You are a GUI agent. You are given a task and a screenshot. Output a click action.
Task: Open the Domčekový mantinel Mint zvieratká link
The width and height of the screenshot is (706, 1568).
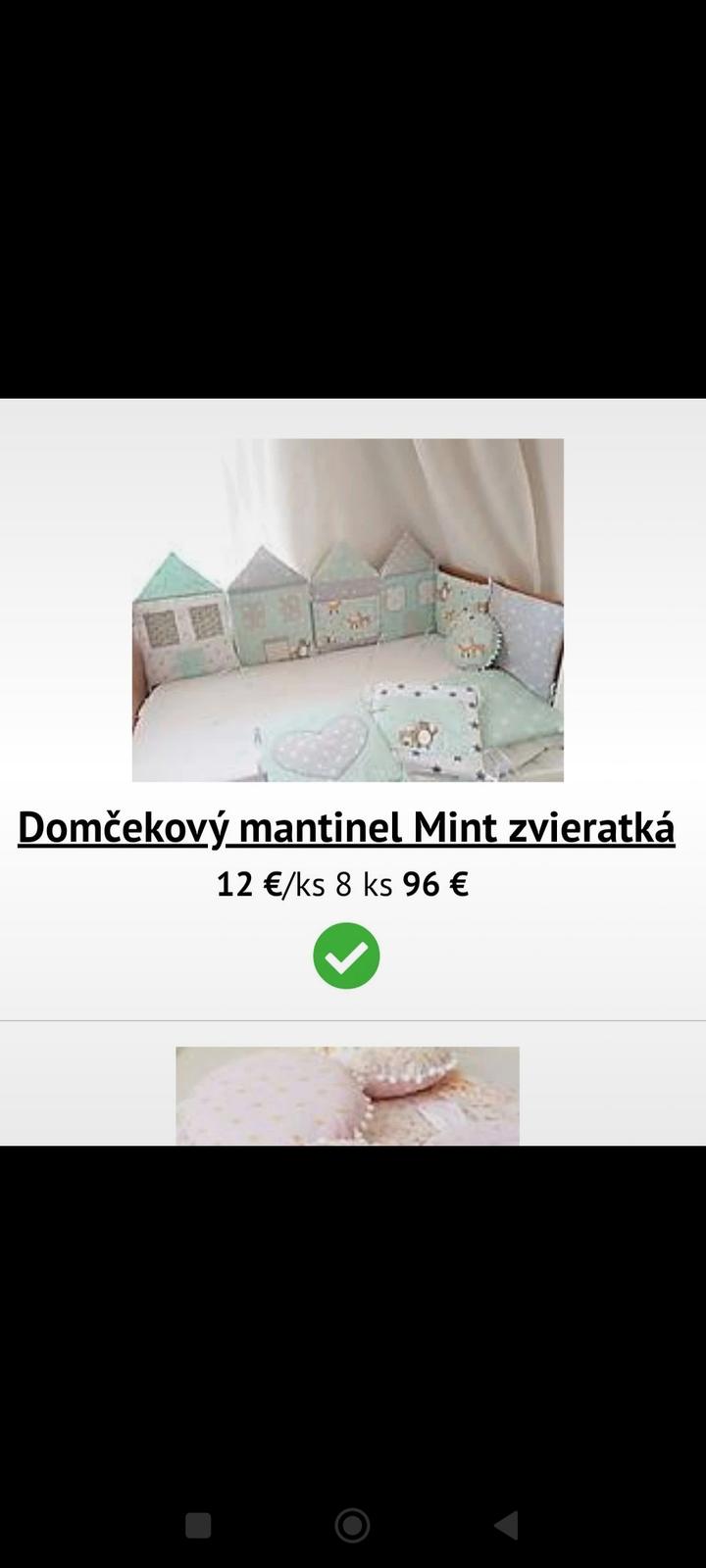(346, 827)
